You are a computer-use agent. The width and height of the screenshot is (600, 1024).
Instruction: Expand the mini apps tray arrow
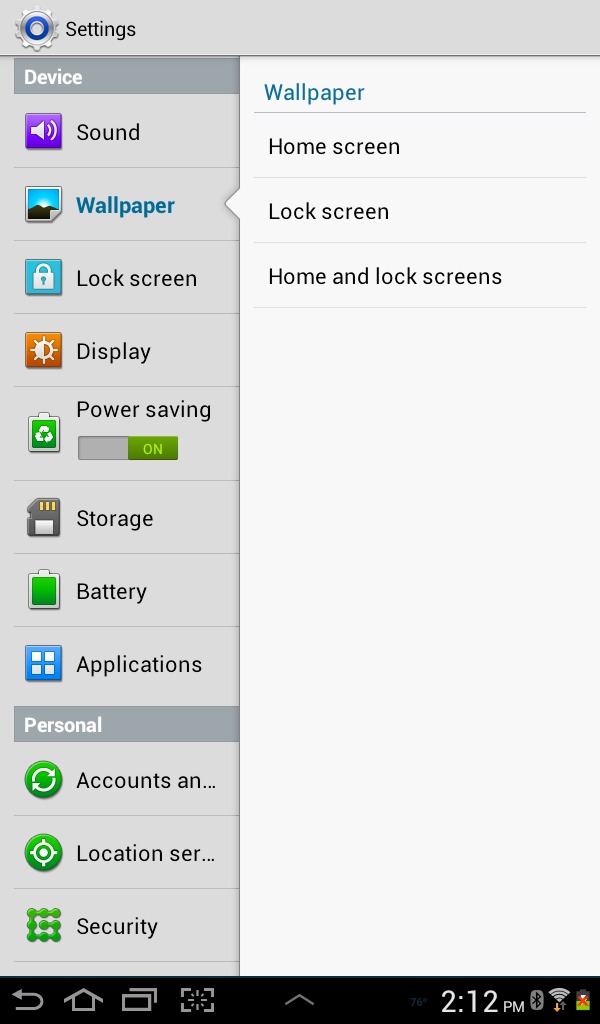click(x=300, y=999)
